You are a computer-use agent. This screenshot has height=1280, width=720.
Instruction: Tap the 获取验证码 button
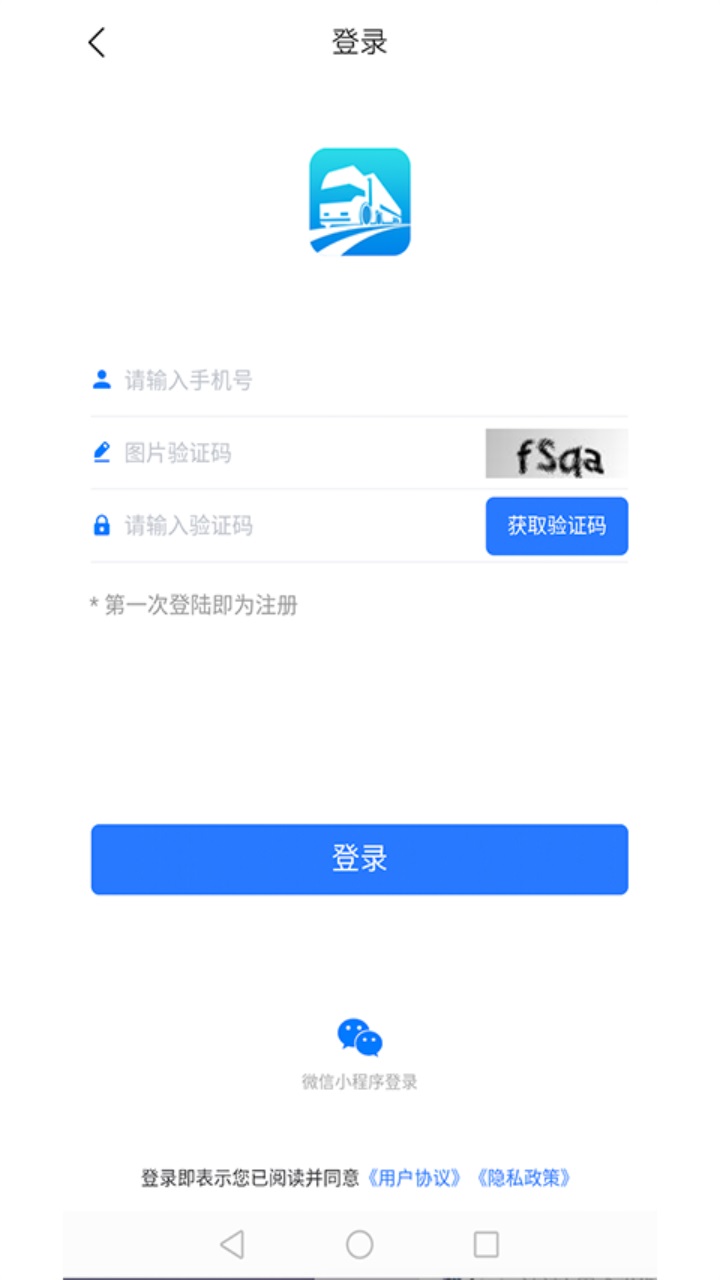[556, 526]
